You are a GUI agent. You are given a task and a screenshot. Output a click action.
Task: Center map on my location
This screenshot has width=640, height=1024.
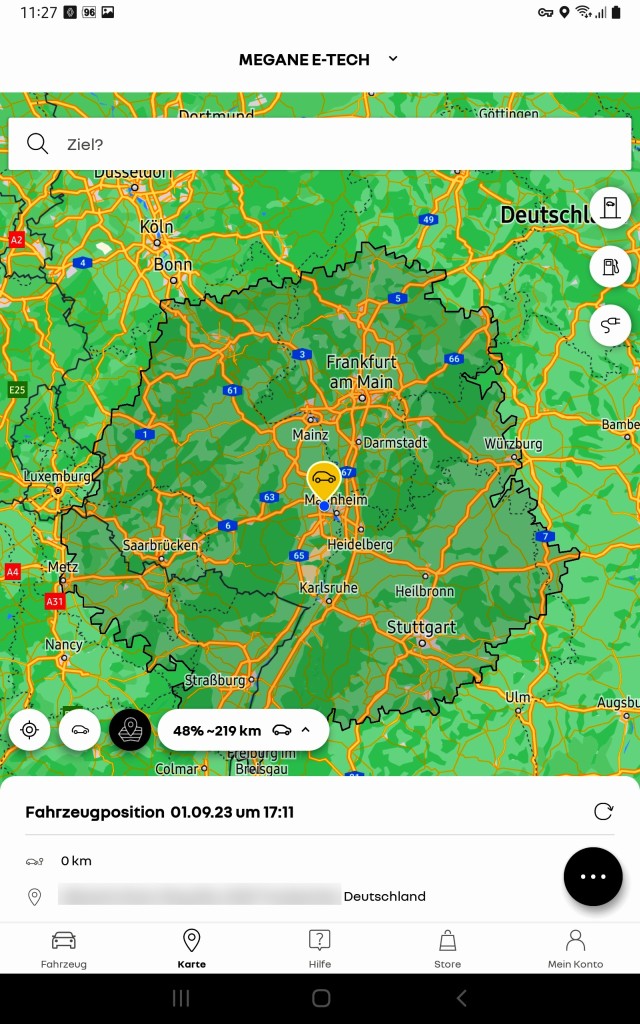[x=29, y=730]
